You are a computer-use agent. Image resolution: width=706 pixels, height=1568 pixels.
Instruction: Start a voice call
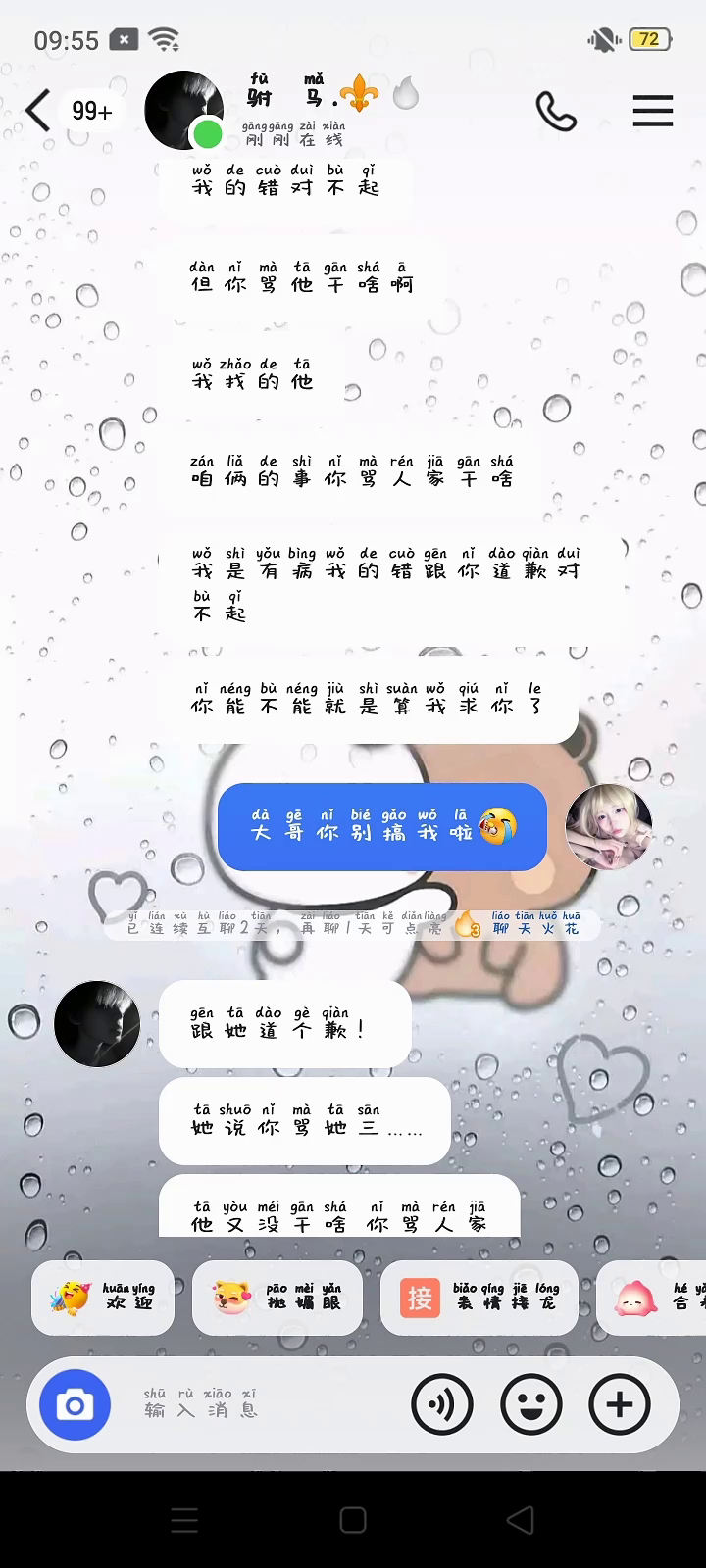556,112
